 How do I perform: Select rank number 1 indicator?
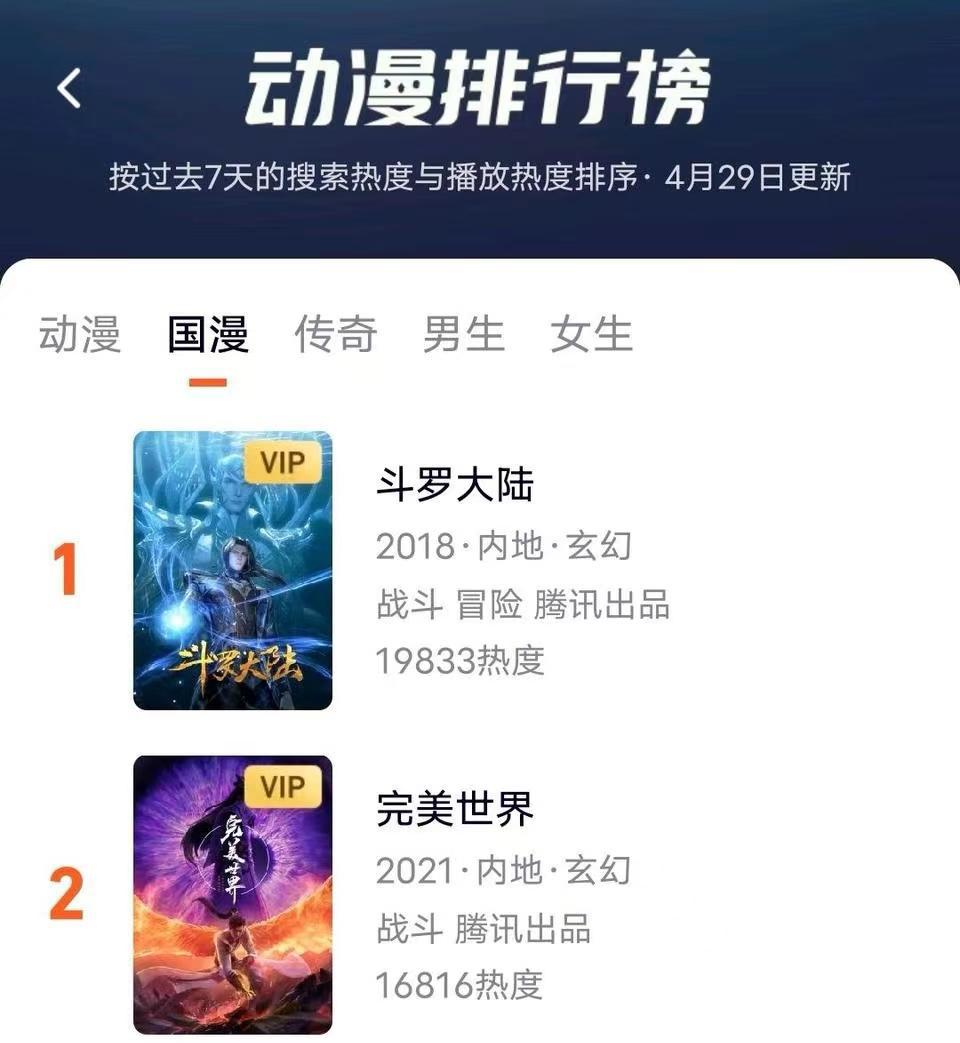click(x=63, y=566)
